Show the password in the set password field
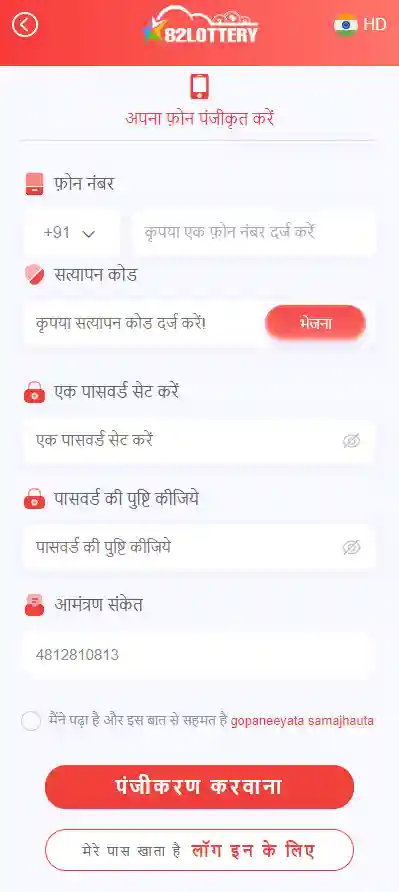399x892 pixels. (352, 441)
